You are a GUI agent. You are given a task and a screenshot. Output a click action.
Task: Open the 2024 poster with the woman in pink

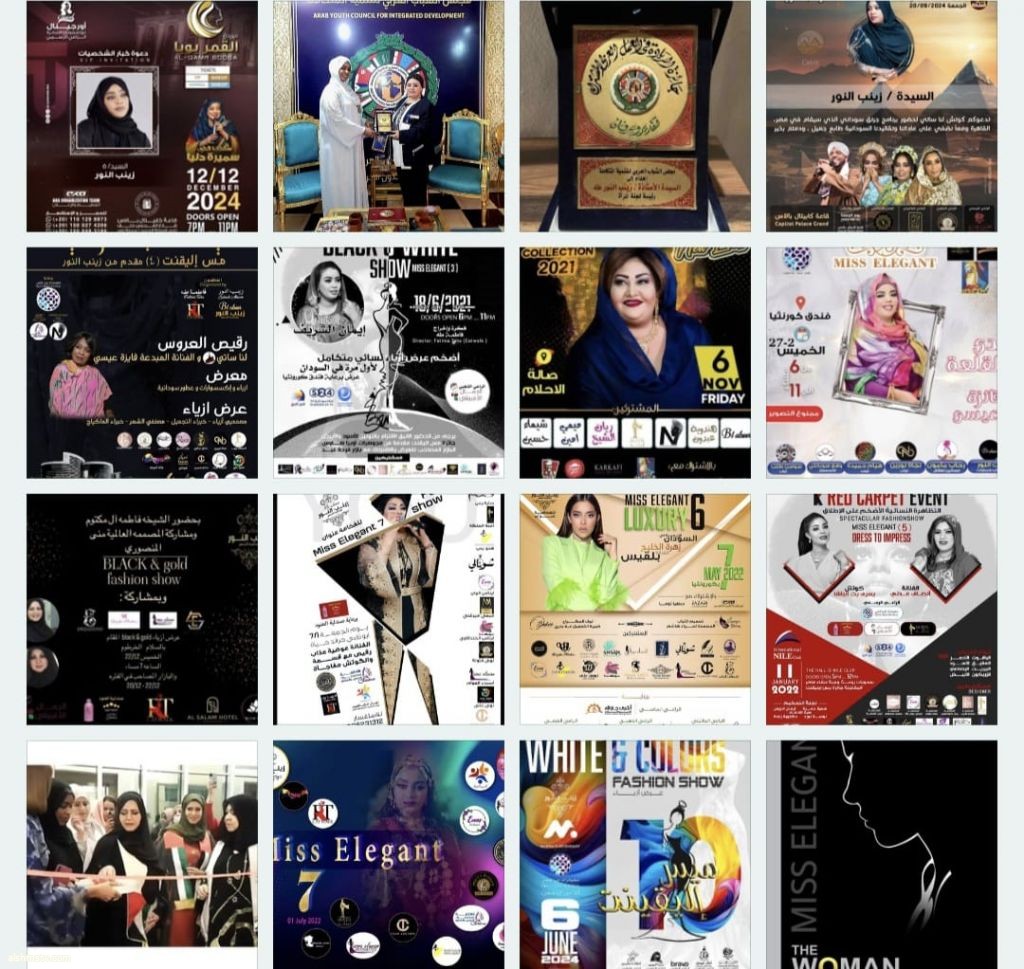tap(141, 362)
